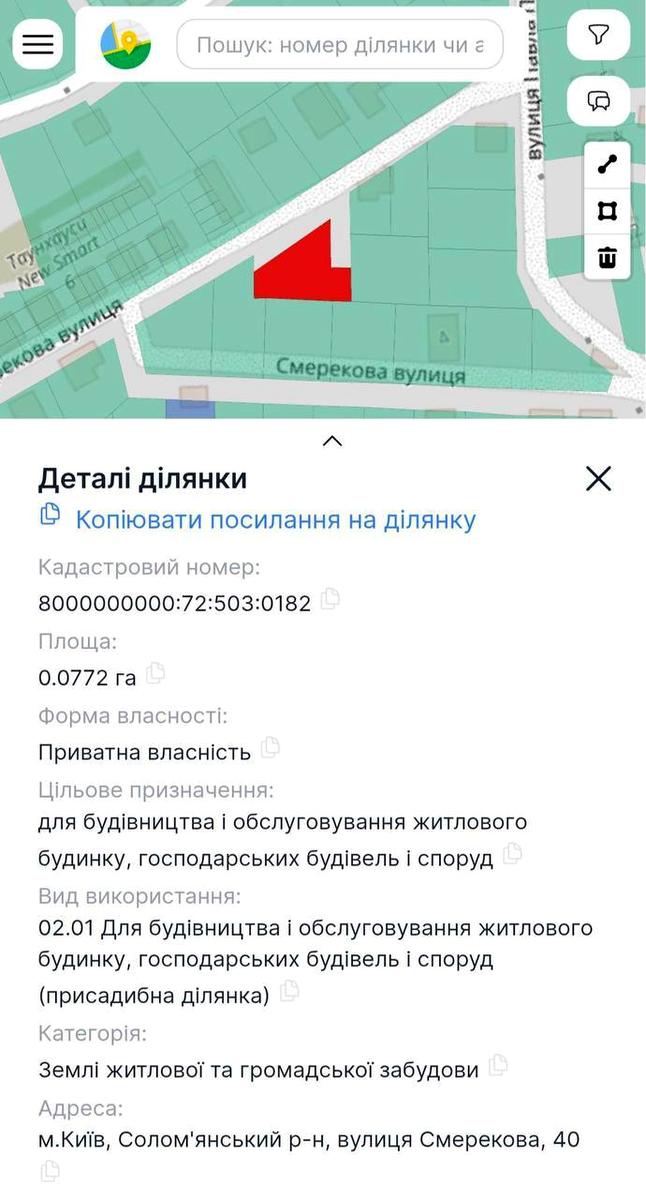Copy the area value 0.0772 га

[x=155, y=673]
